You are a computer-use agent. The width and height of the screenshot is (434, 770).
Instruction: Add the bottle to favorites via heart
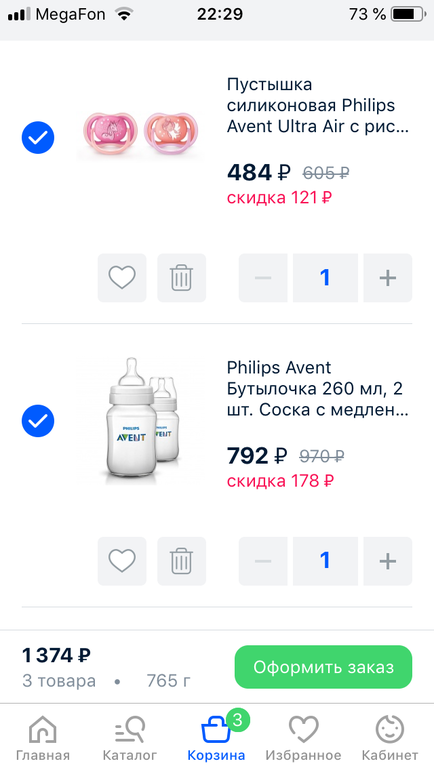click(122, 561)
